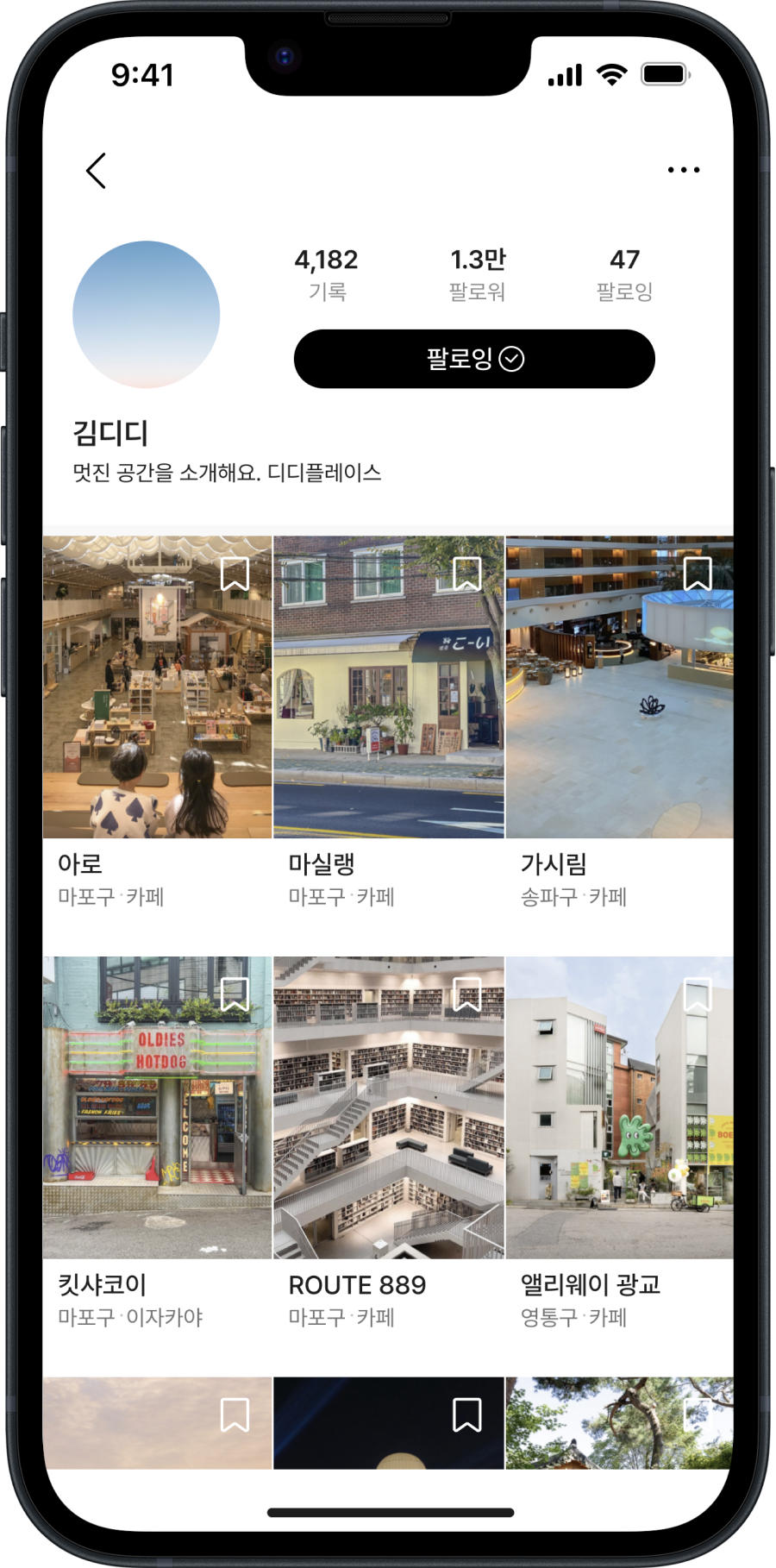
Task: Bookmark the 가시림 place
Action: point(698,574)
